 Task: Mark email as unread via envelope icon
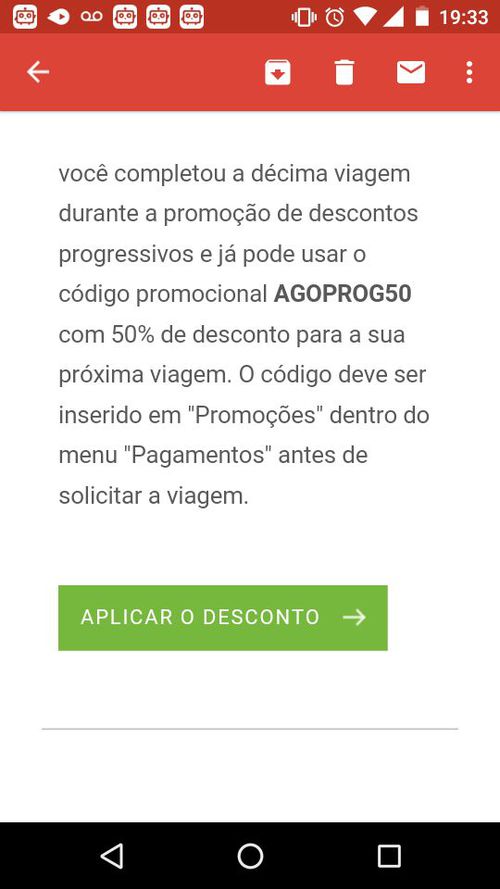coord(411,73)
